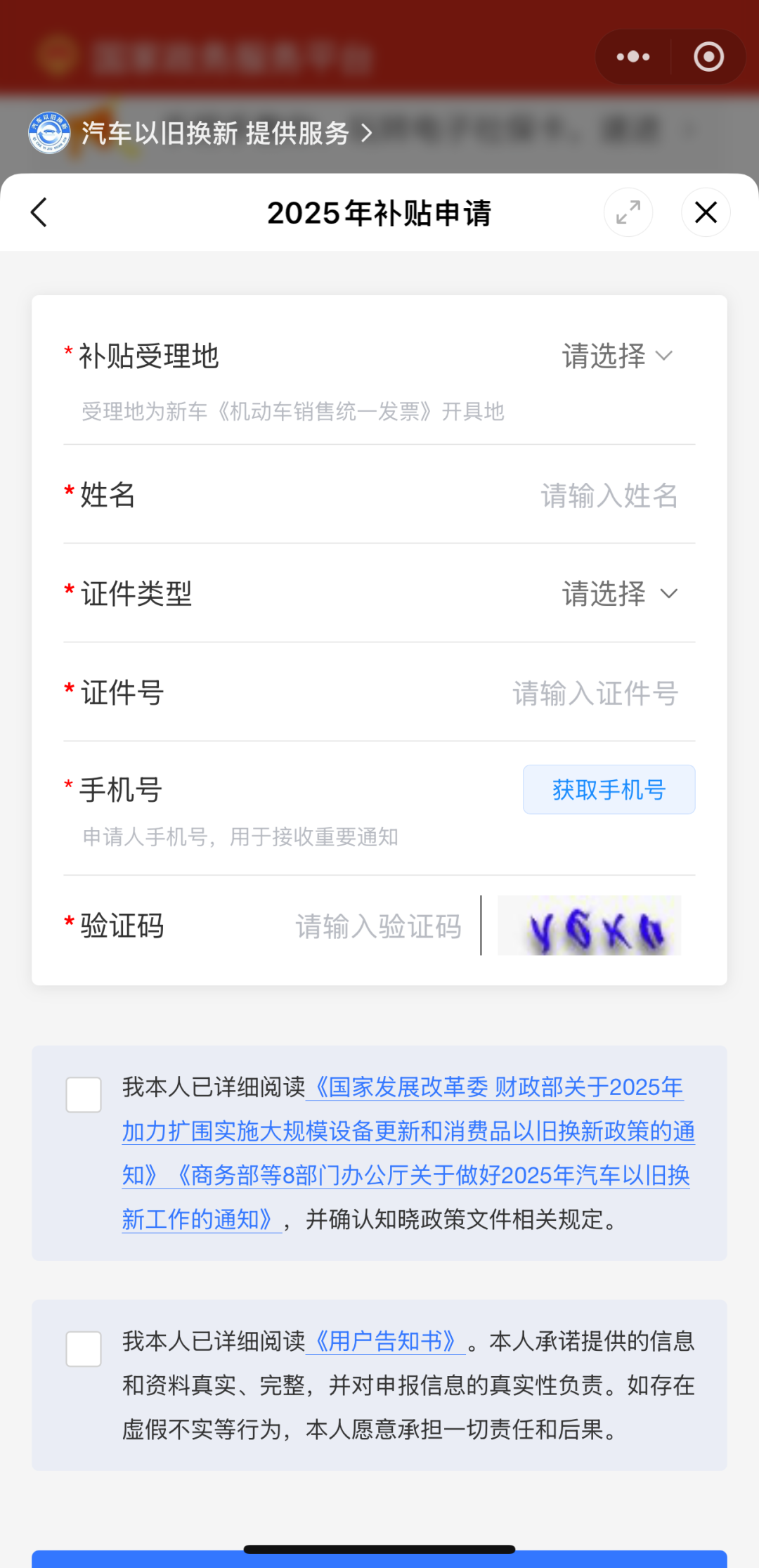The image size is (759, 1568).
Task: Open the 《用户告知书》 link
Action: [x=385, y=1342]
